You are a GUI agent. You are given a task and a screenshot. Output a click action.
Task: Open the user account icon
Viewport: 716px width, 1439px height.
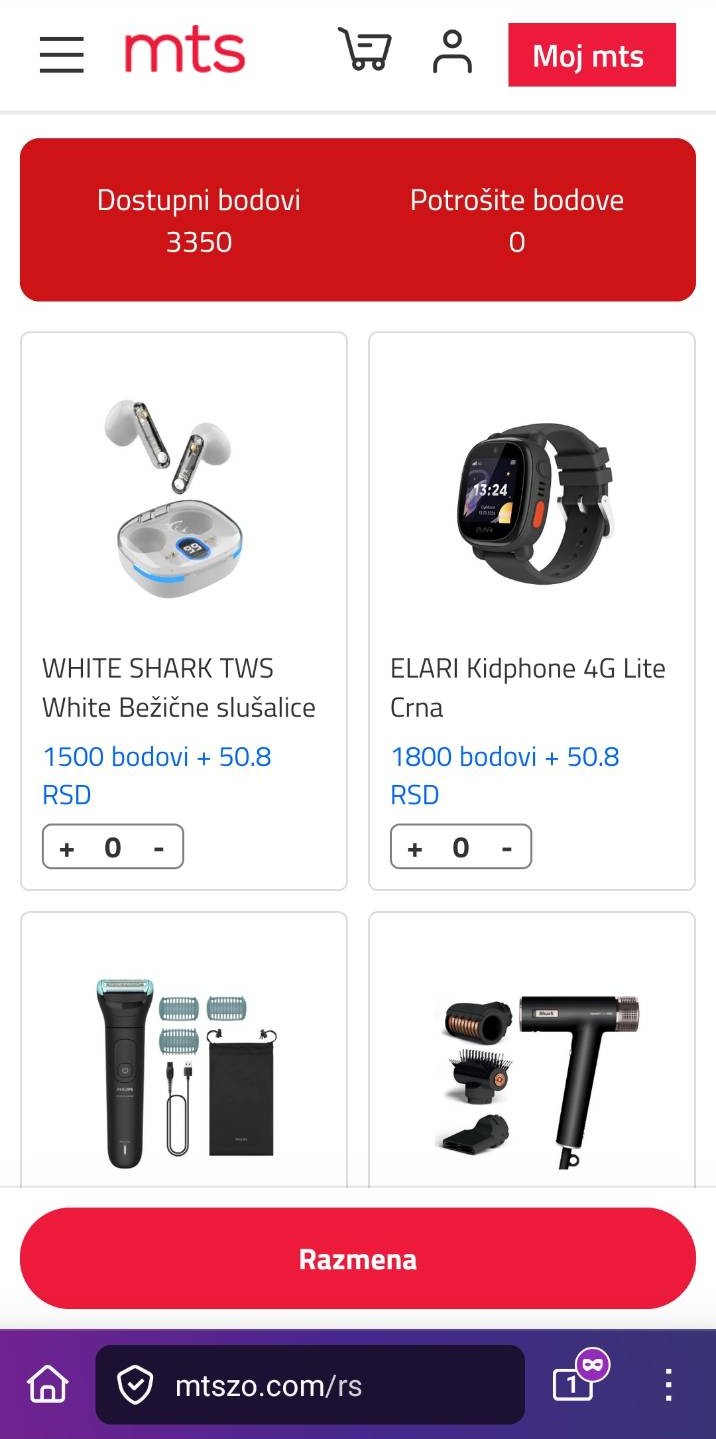452,51
